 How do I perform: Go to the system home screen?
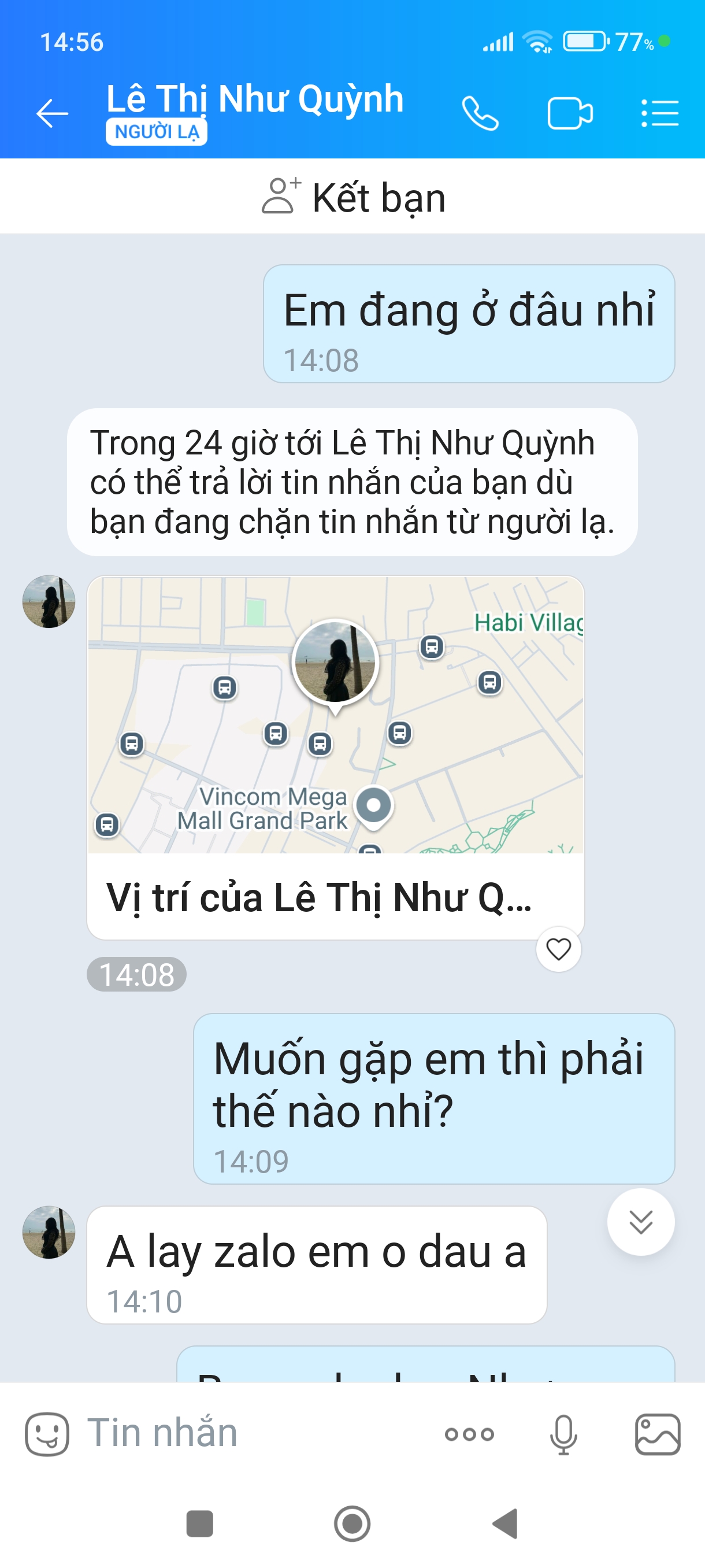[352, 1523]
